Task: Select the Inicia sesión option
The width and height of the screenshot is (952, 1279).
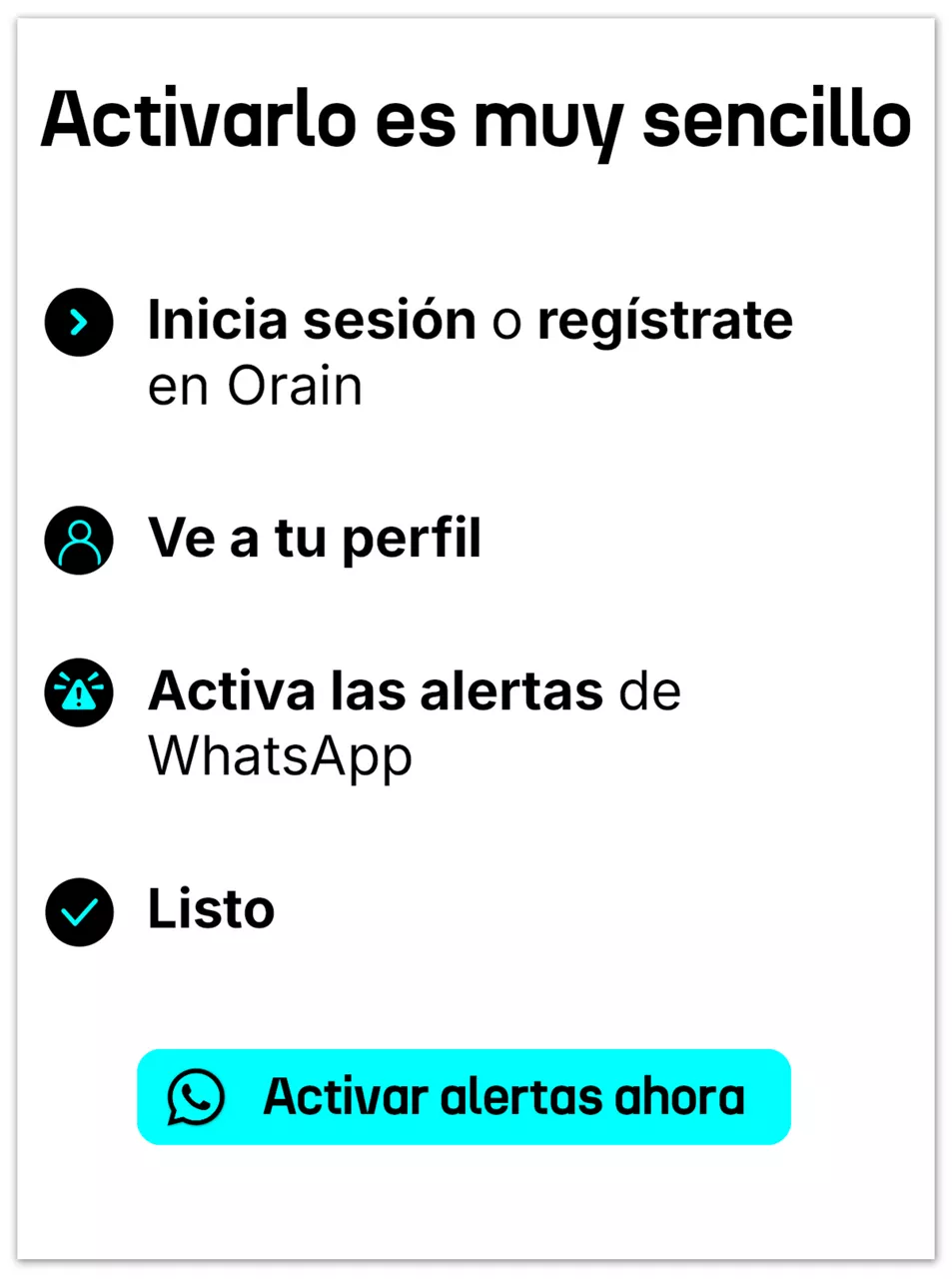Action: point(311,320)
